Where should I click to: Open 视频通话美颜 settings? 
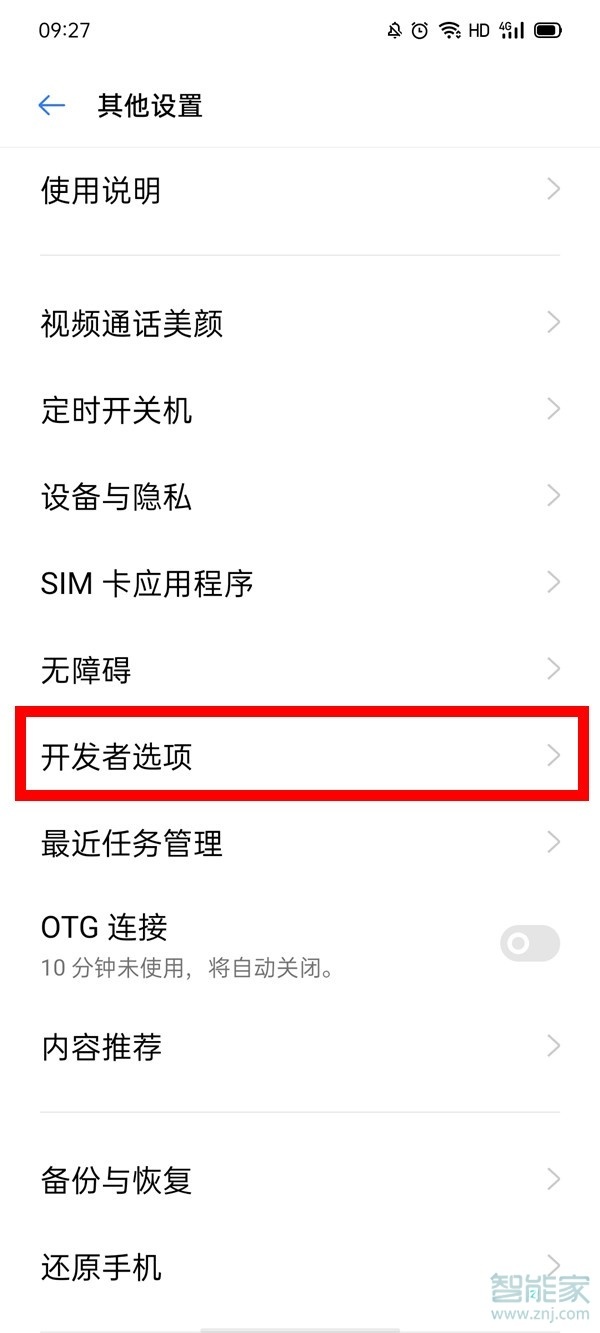pyautogui.click(x=300, y=323)
